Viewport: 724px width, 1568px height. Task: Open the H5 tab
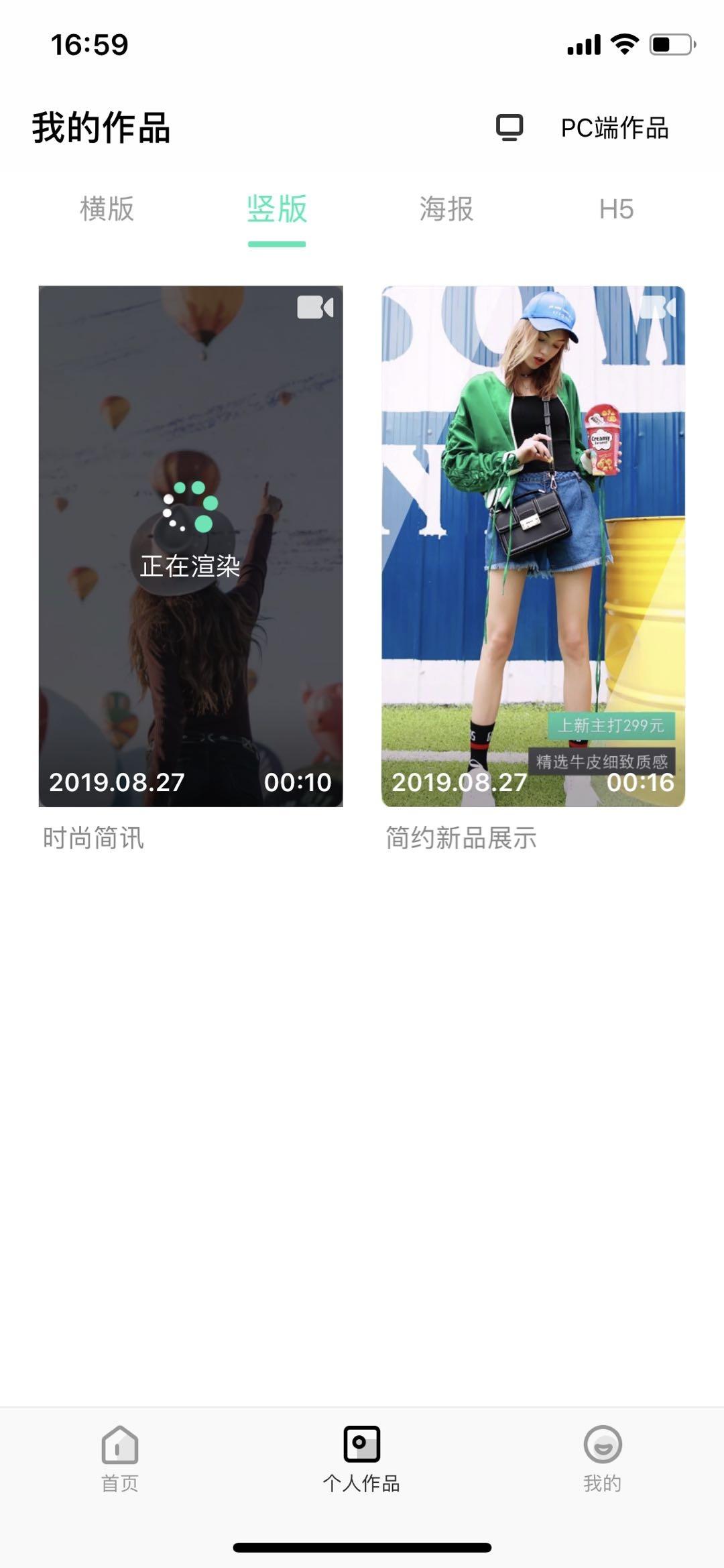(616, 209)
